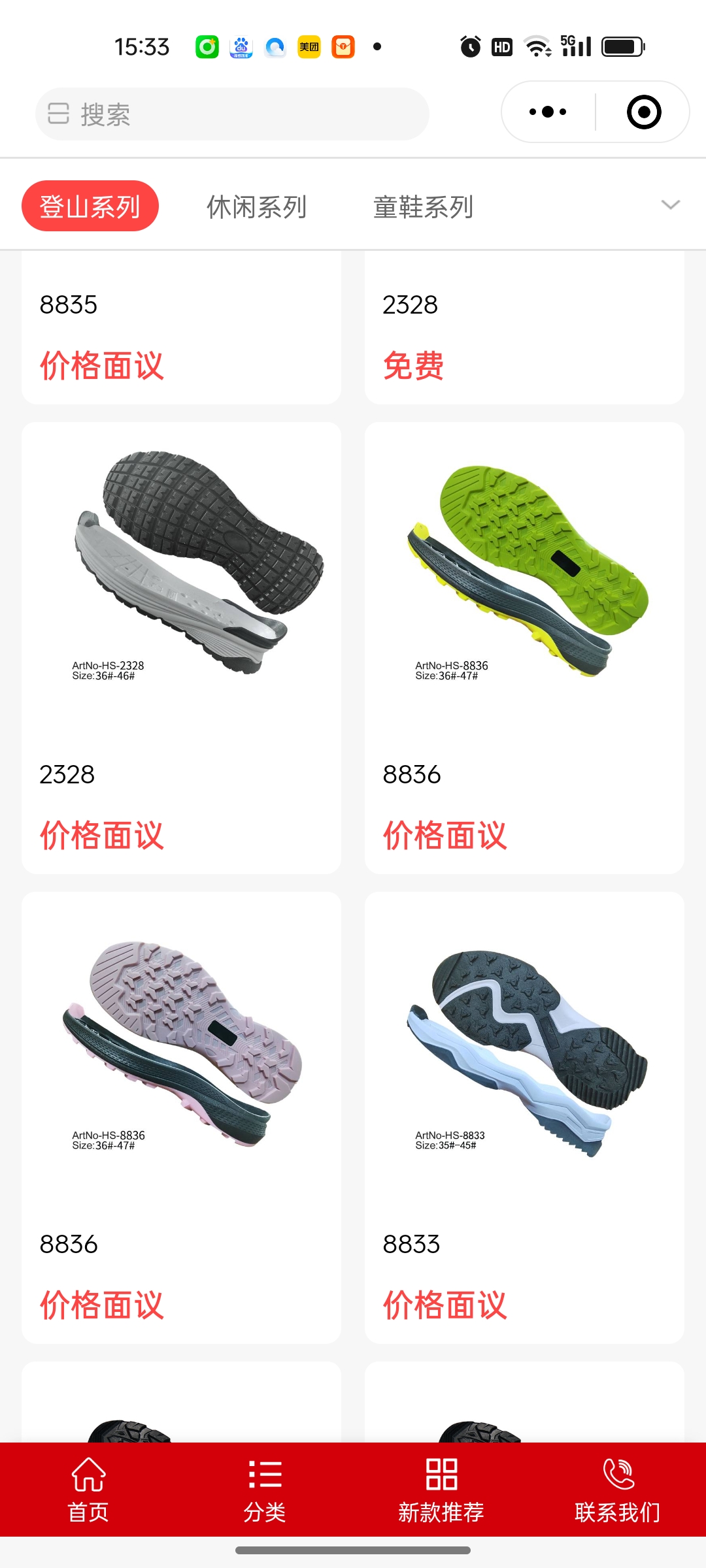Open the 搜索 search field
This screenshot has width=706, height=1568.
[x=232, y=114]
